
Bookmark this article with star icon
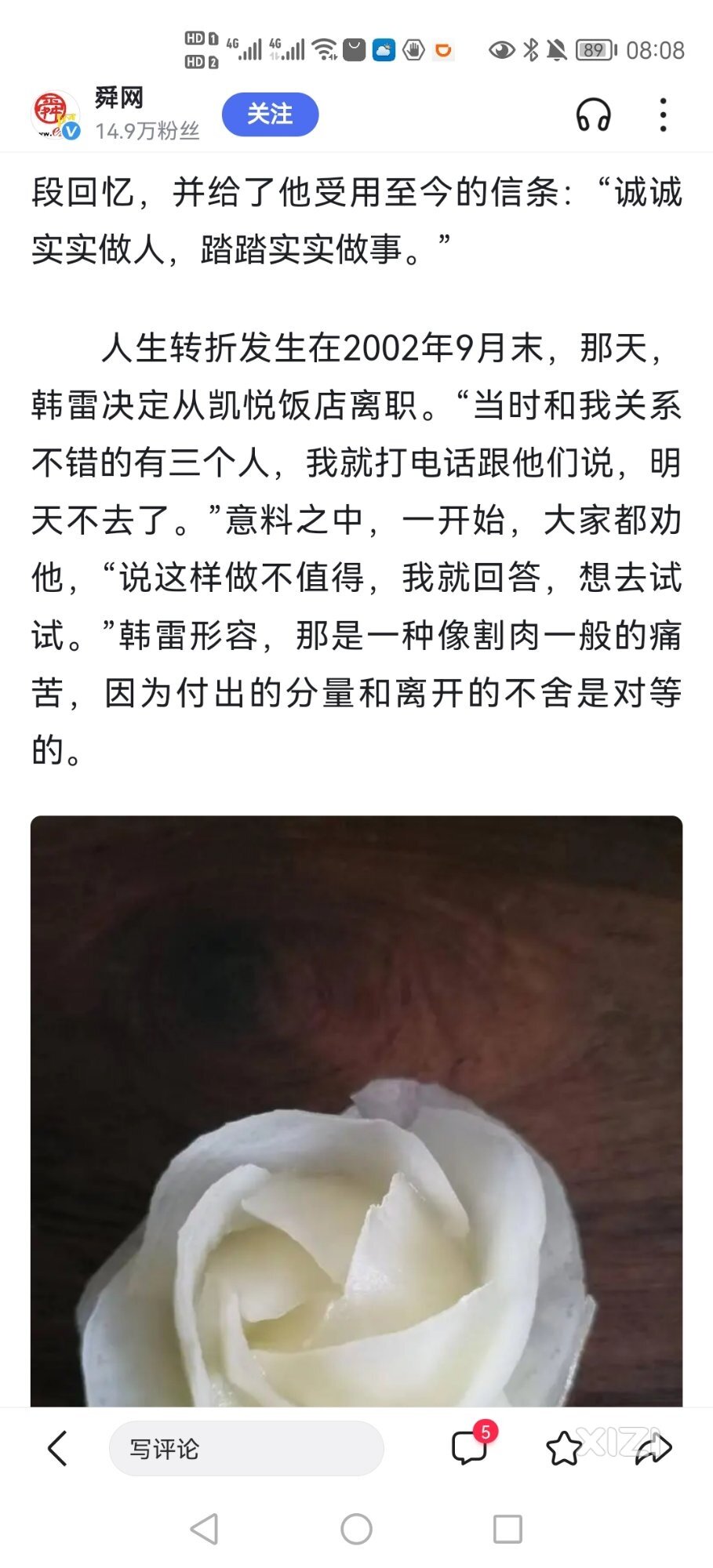click(563, 1448)
